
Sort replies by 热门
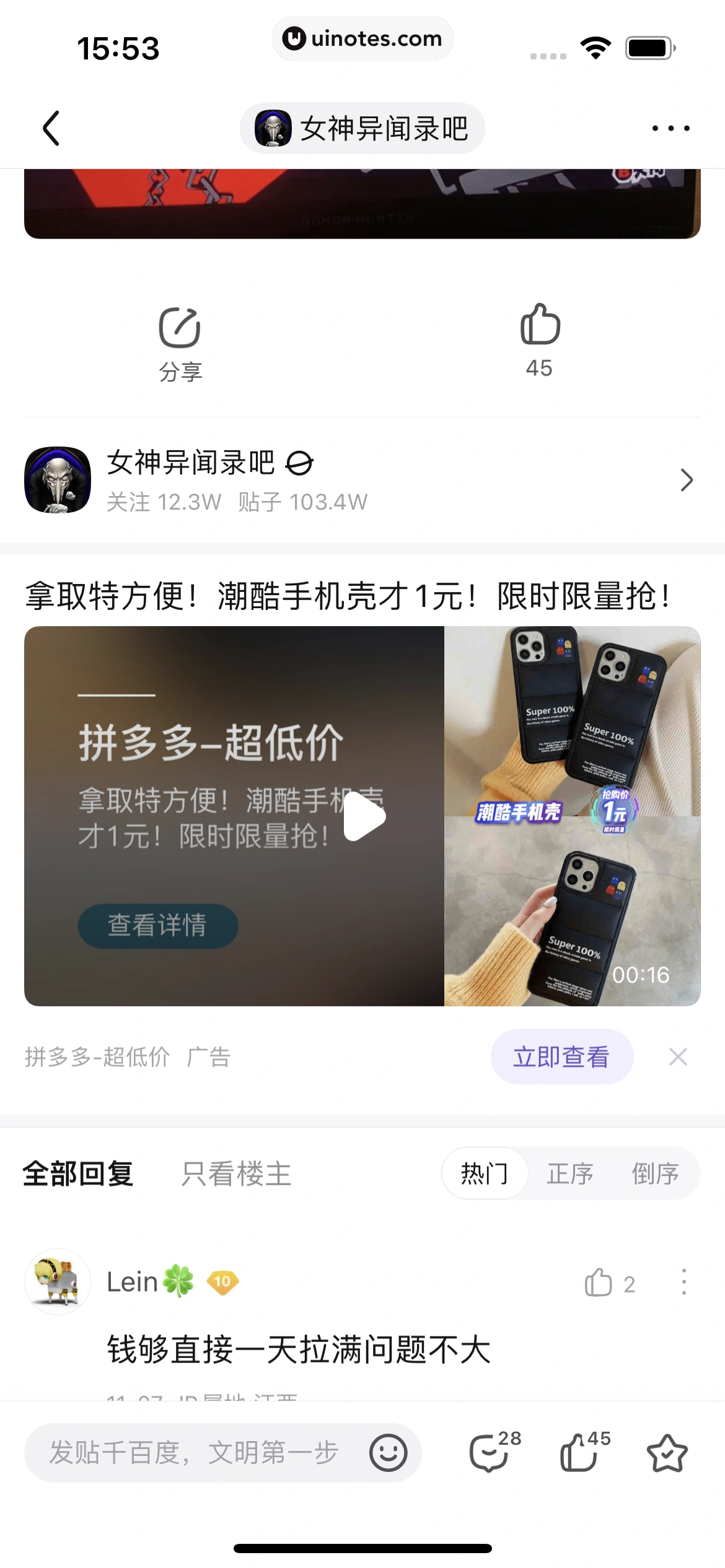pyautogui.click(x=485, y=1173)
